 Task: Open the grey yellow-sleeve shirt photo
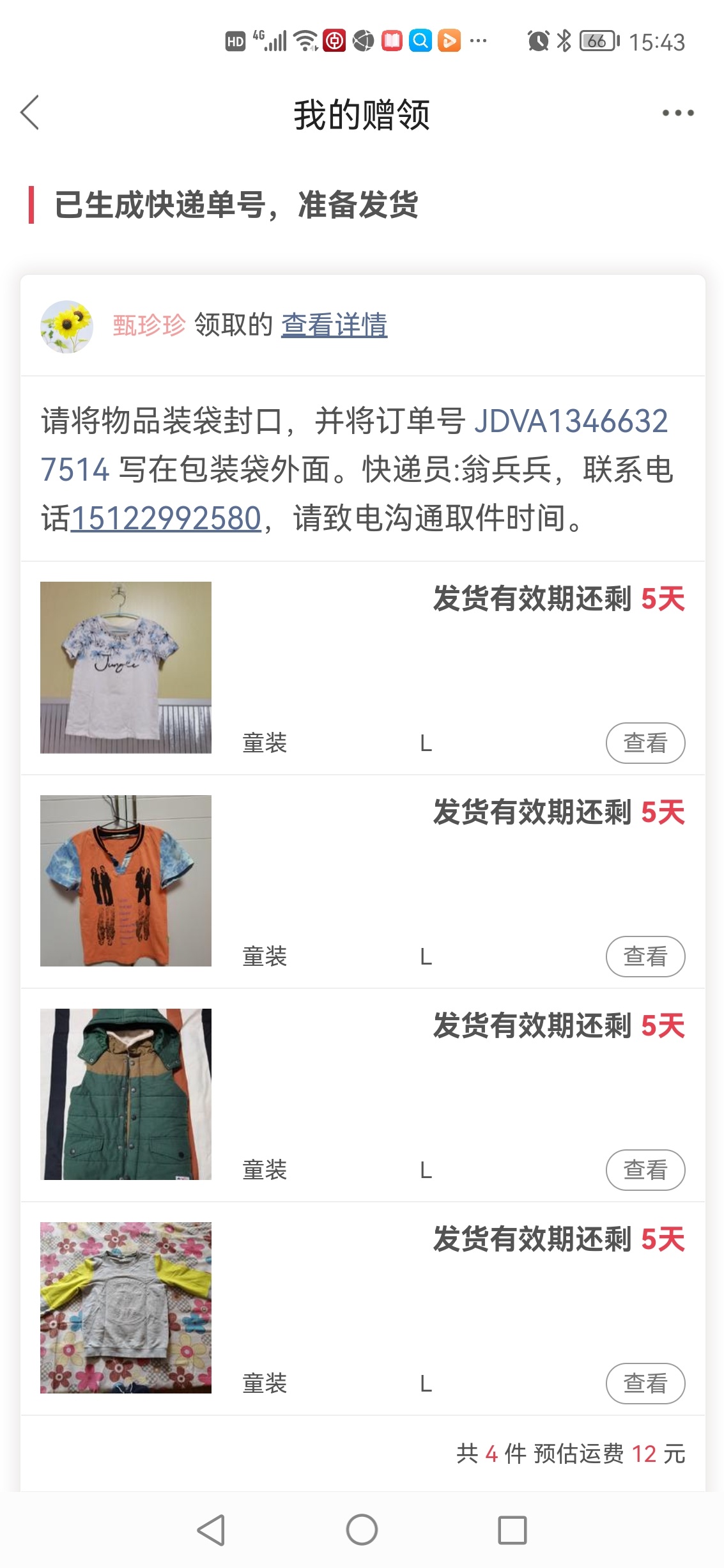tap(126, 1308)
